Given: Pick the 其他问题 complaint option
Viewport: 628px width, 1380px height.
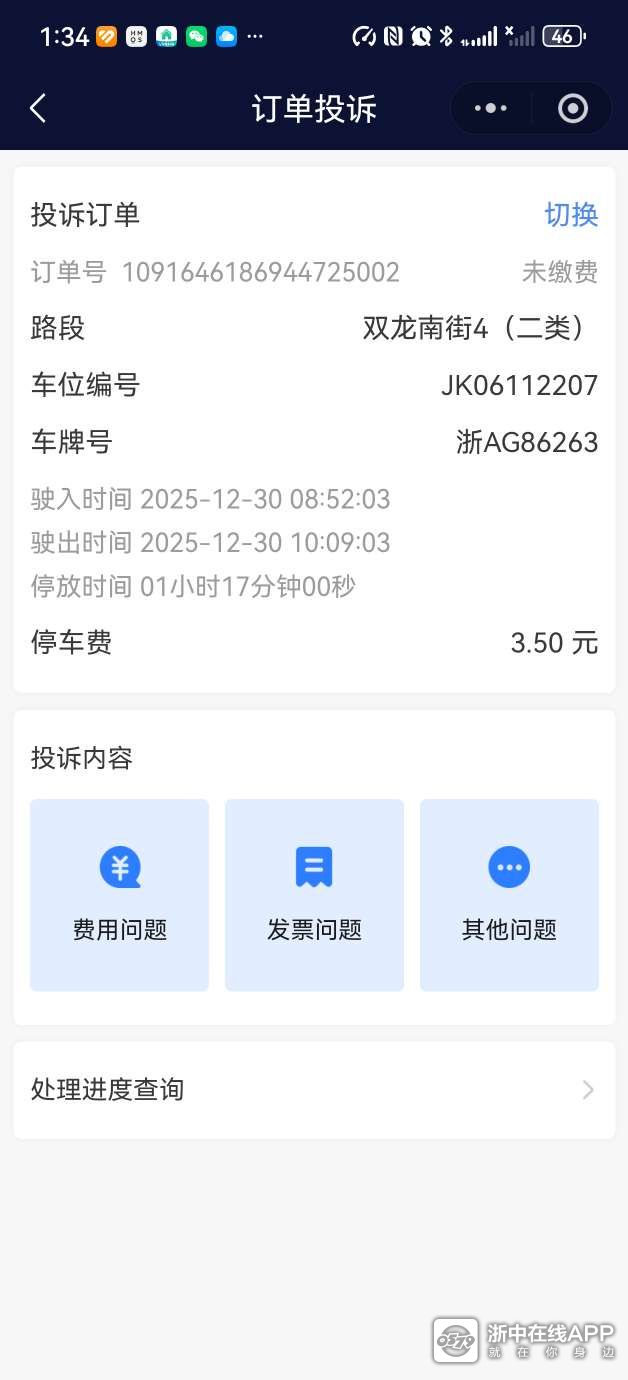Looking at the screenshot, I should point(509,895).
